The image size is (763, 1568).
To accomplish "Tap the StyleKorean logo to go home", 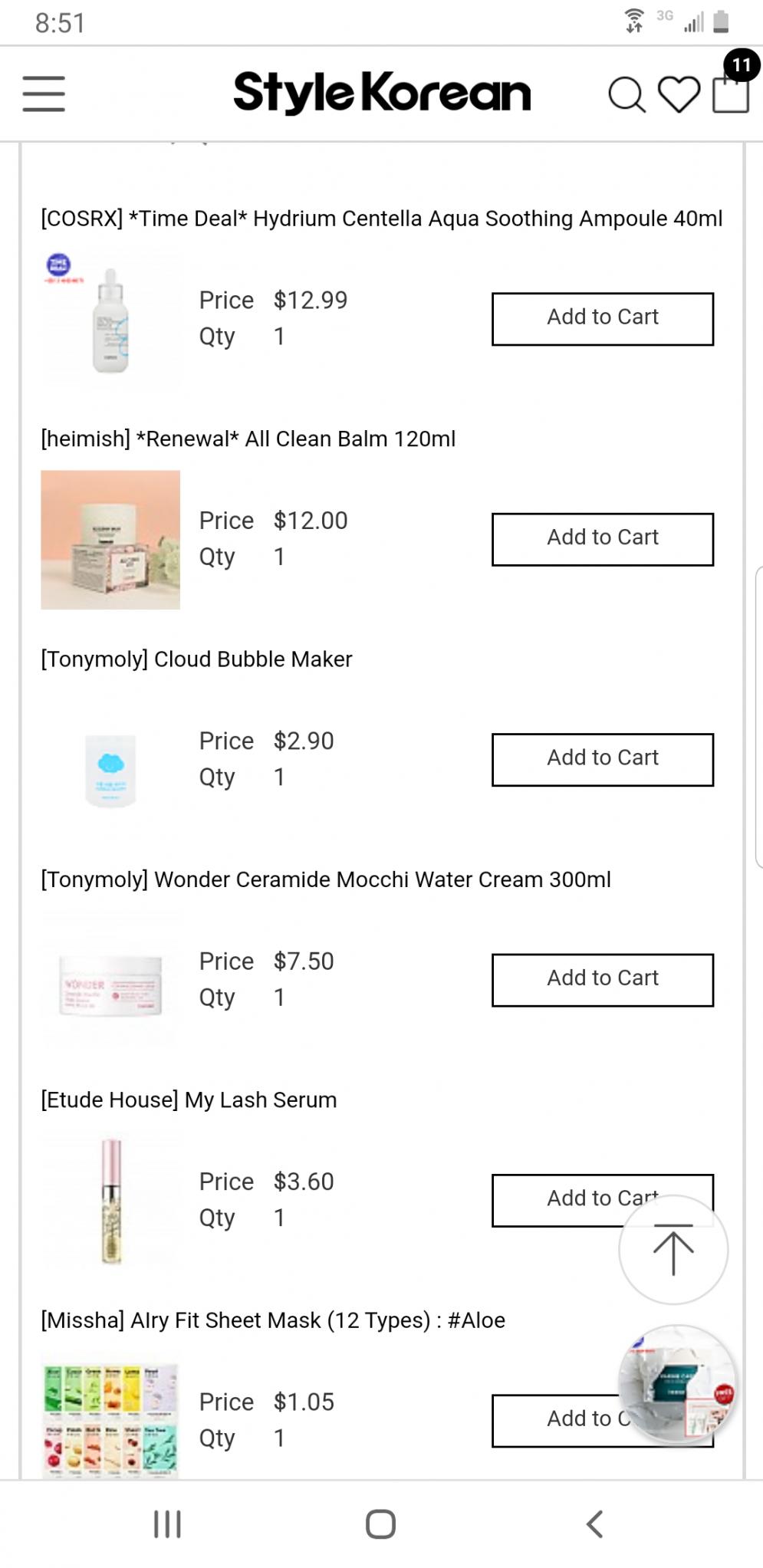I will pos(382,94).
